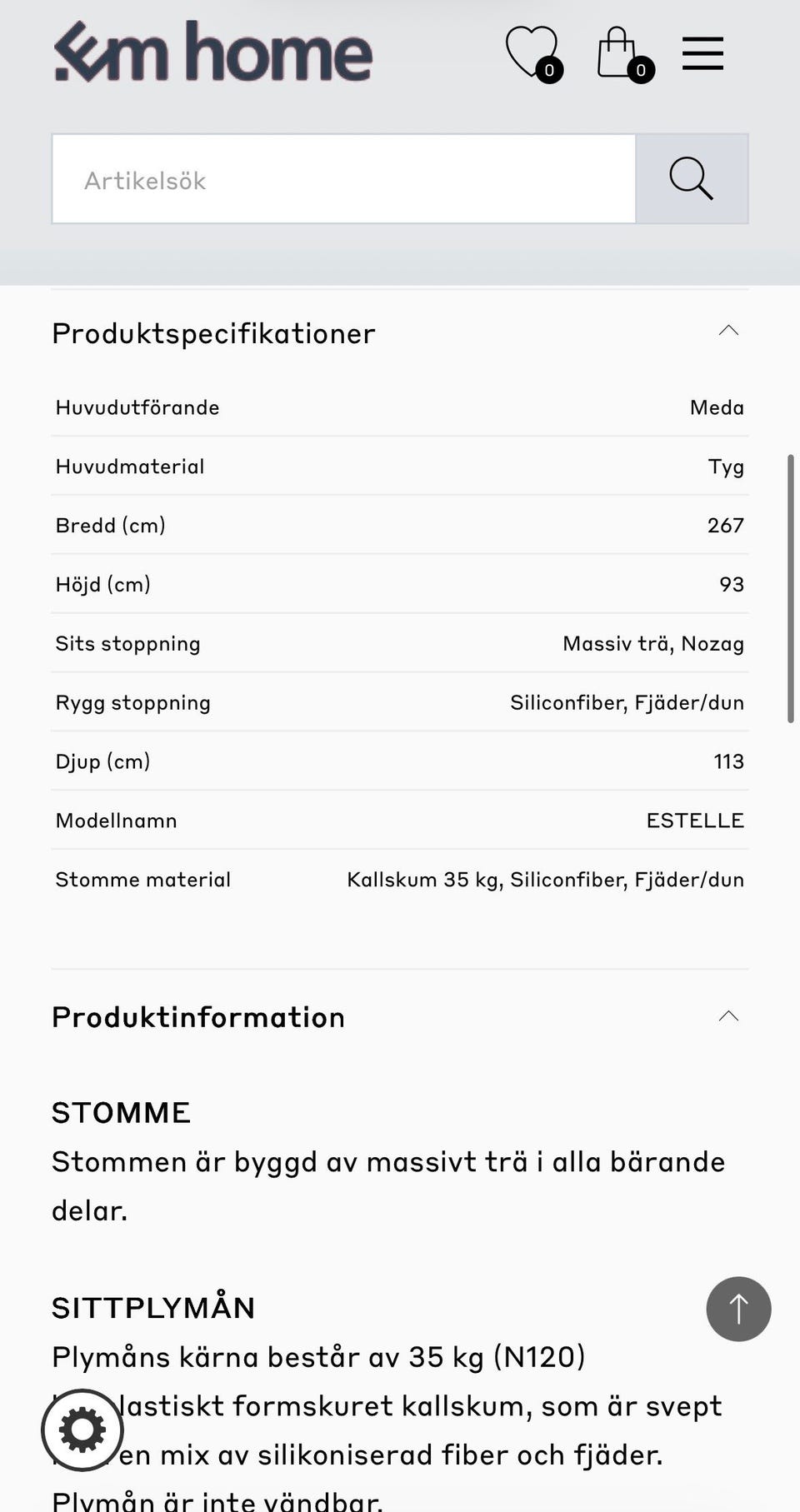Click the wishlist item counter badge
The image size is (800, 1512).
tap(550, 71)
